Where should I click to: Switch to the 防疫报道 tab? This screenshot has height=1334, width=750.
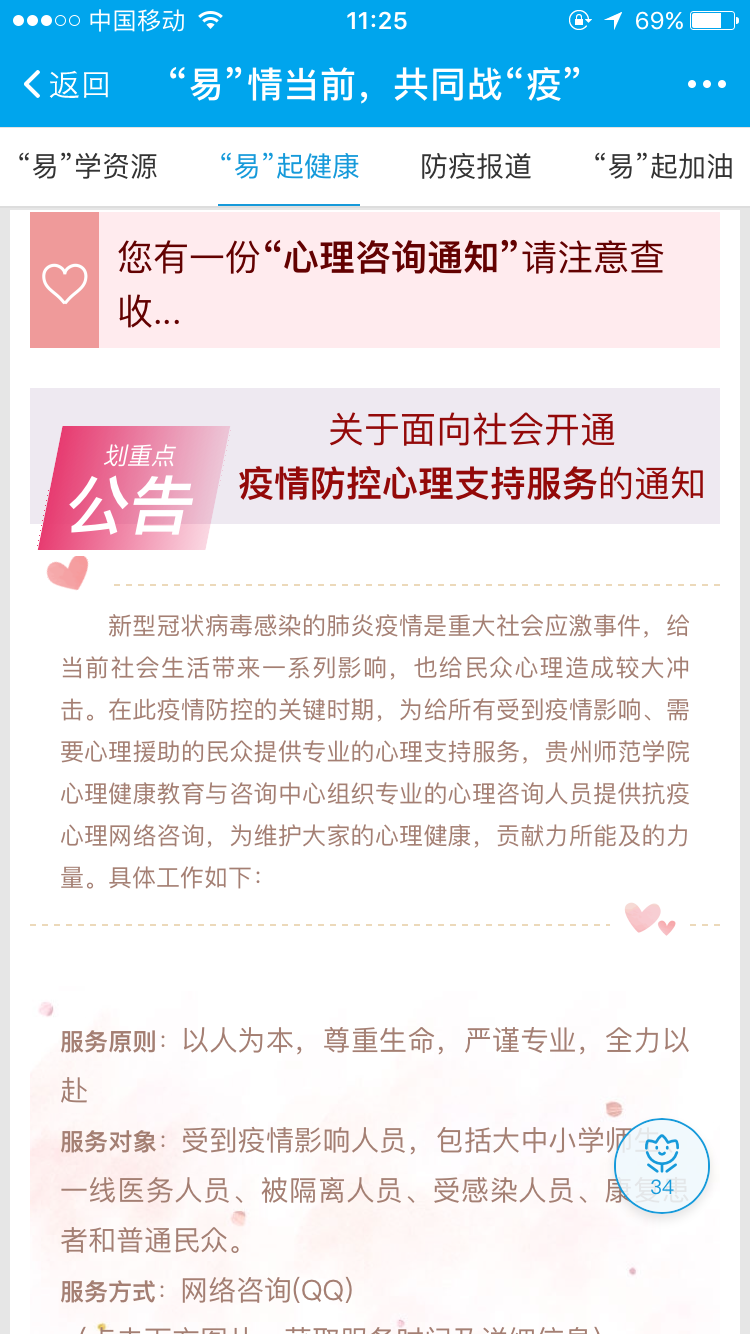(x=475, y=166)
